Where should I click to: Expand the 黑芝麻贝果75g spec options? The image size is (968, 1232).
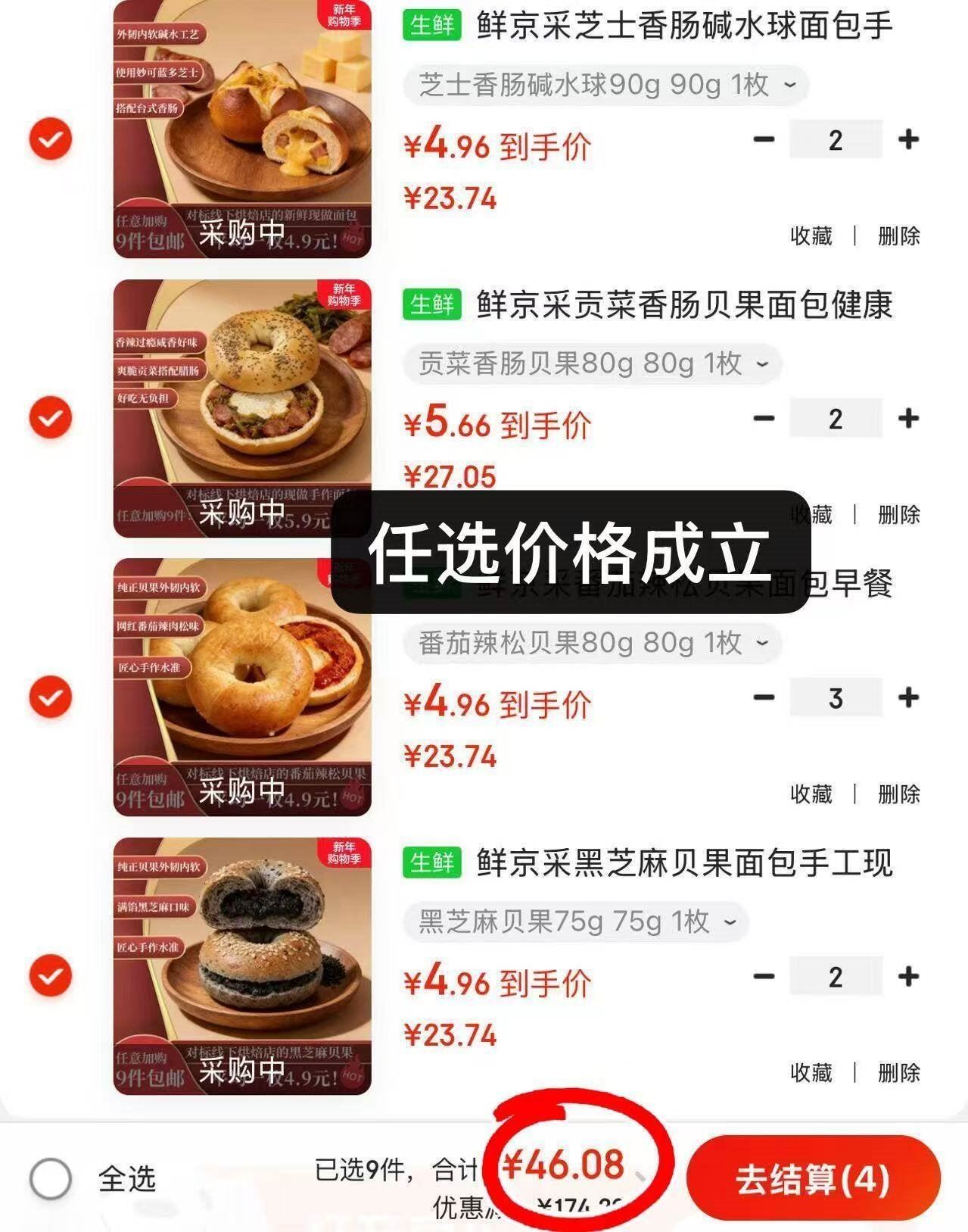576,922
